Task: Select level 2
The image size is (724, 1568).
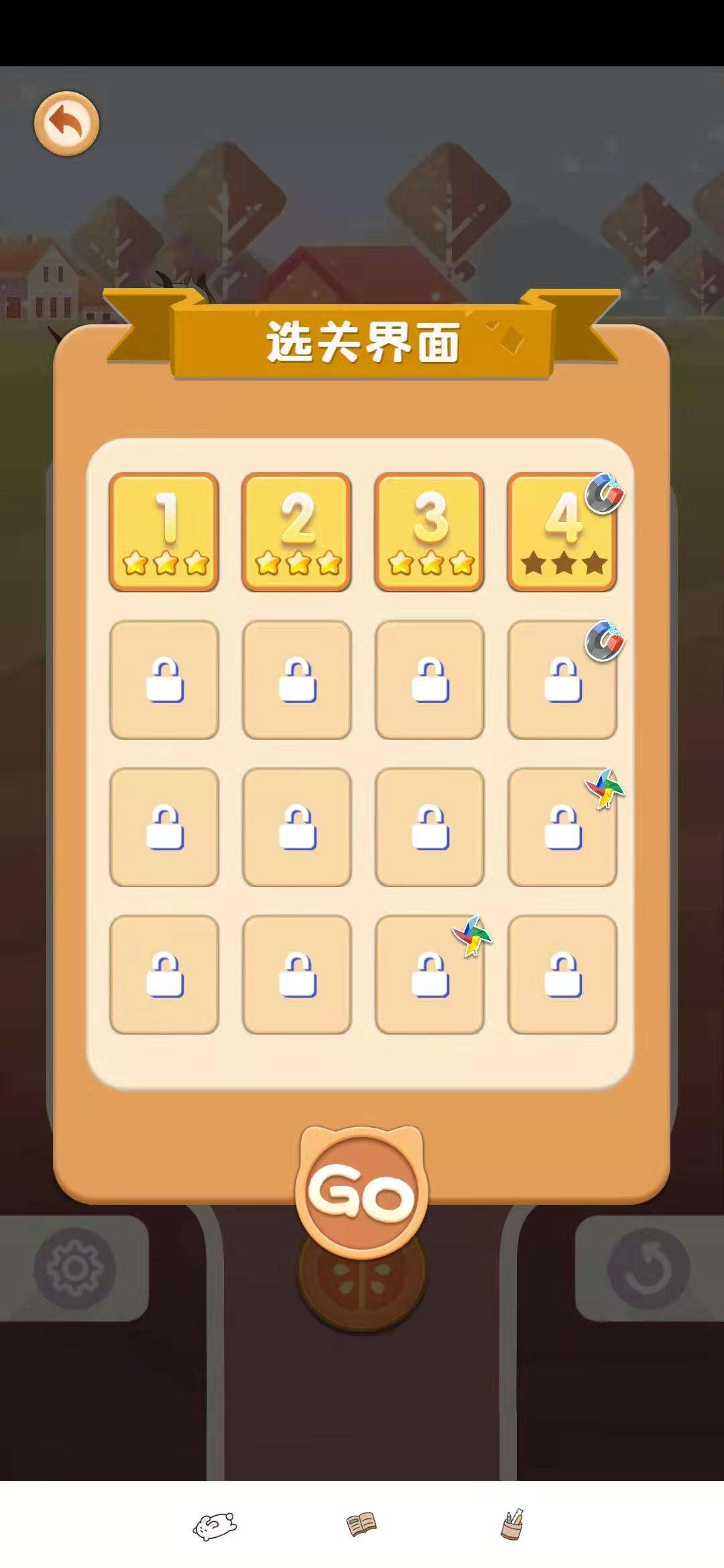Action: 297,532
